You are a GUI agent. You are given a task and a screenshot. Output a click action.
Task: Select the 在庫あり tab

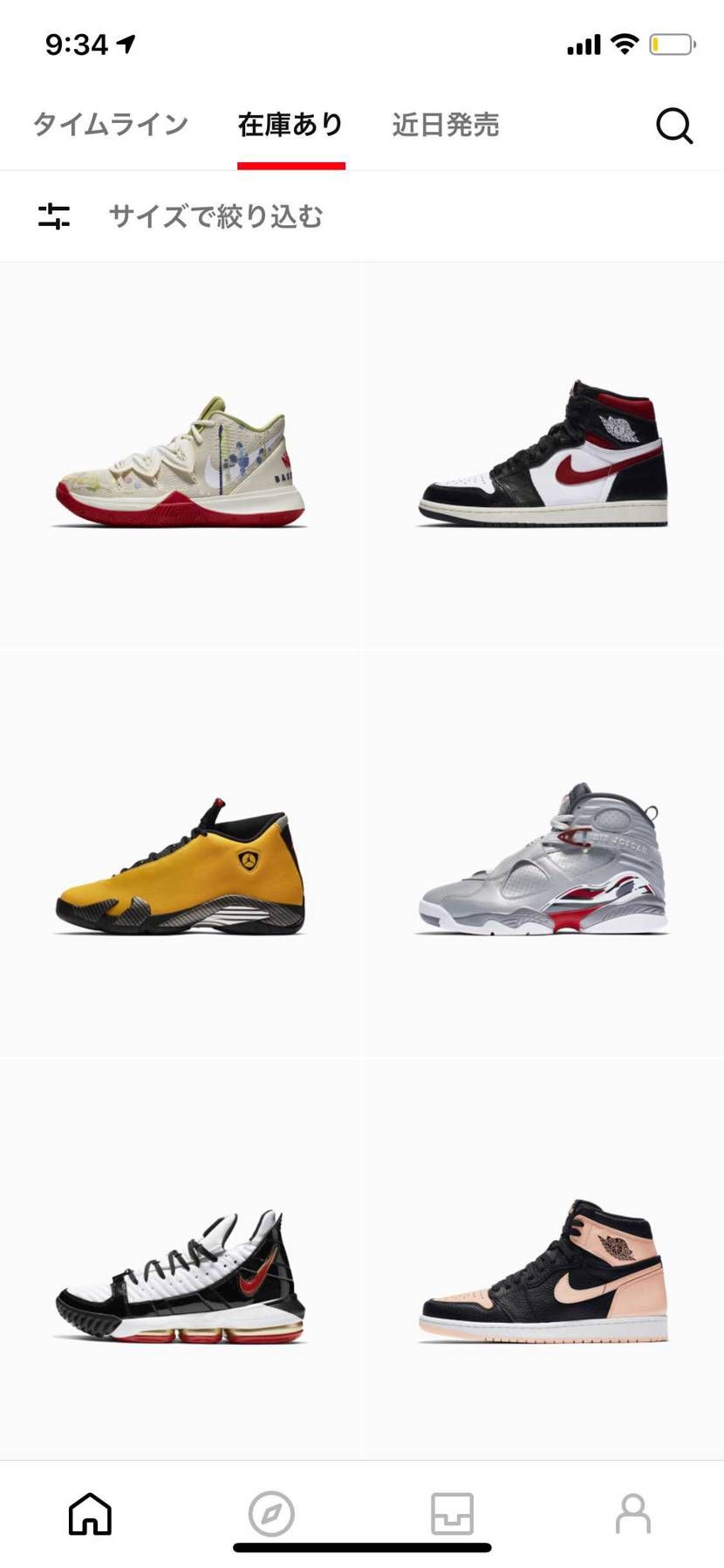tap(290, 125)
